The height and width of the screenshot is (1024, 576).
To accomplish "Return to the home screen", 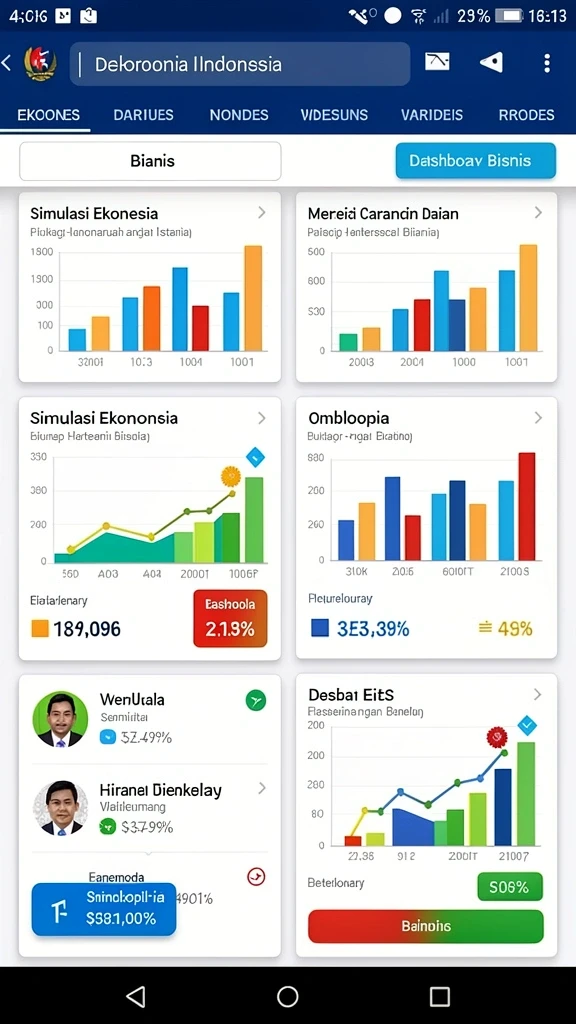I will pos(287,996).
